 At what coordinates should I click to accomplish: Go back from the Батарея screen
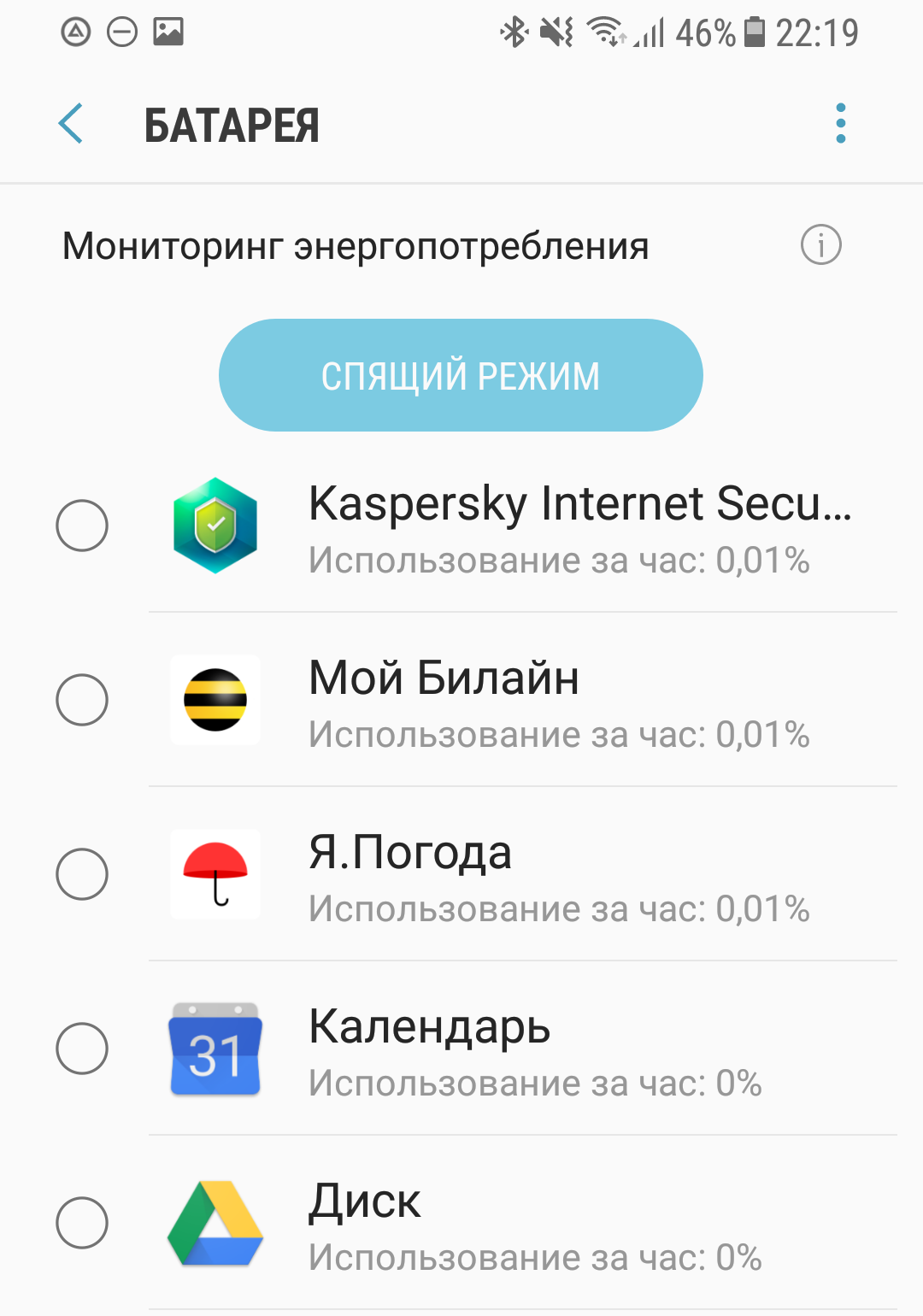click(71, 124)
